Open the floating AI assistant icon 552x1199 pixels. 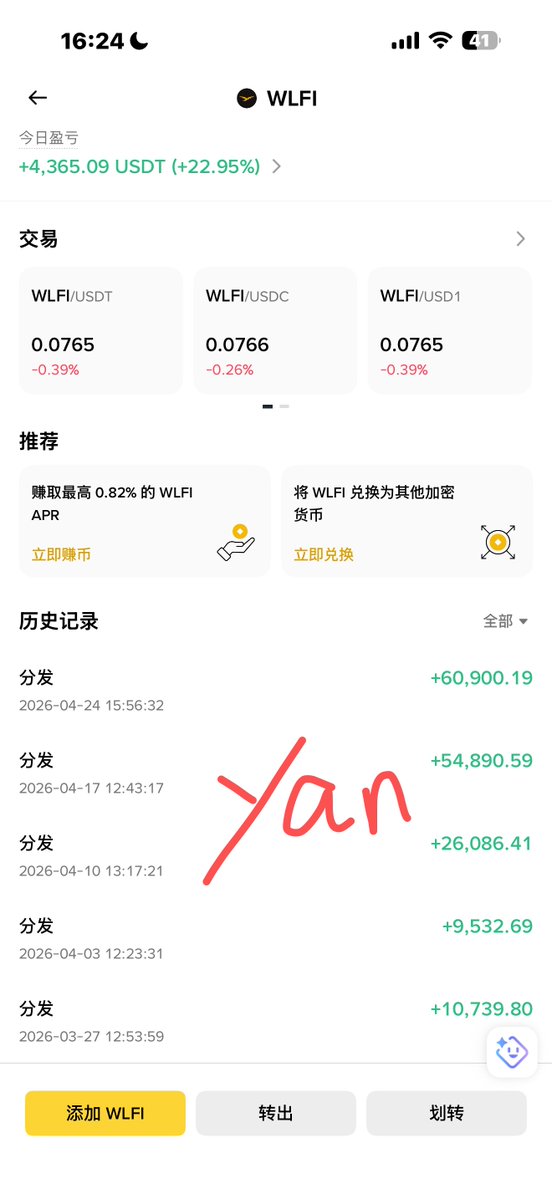[511, 1052]
